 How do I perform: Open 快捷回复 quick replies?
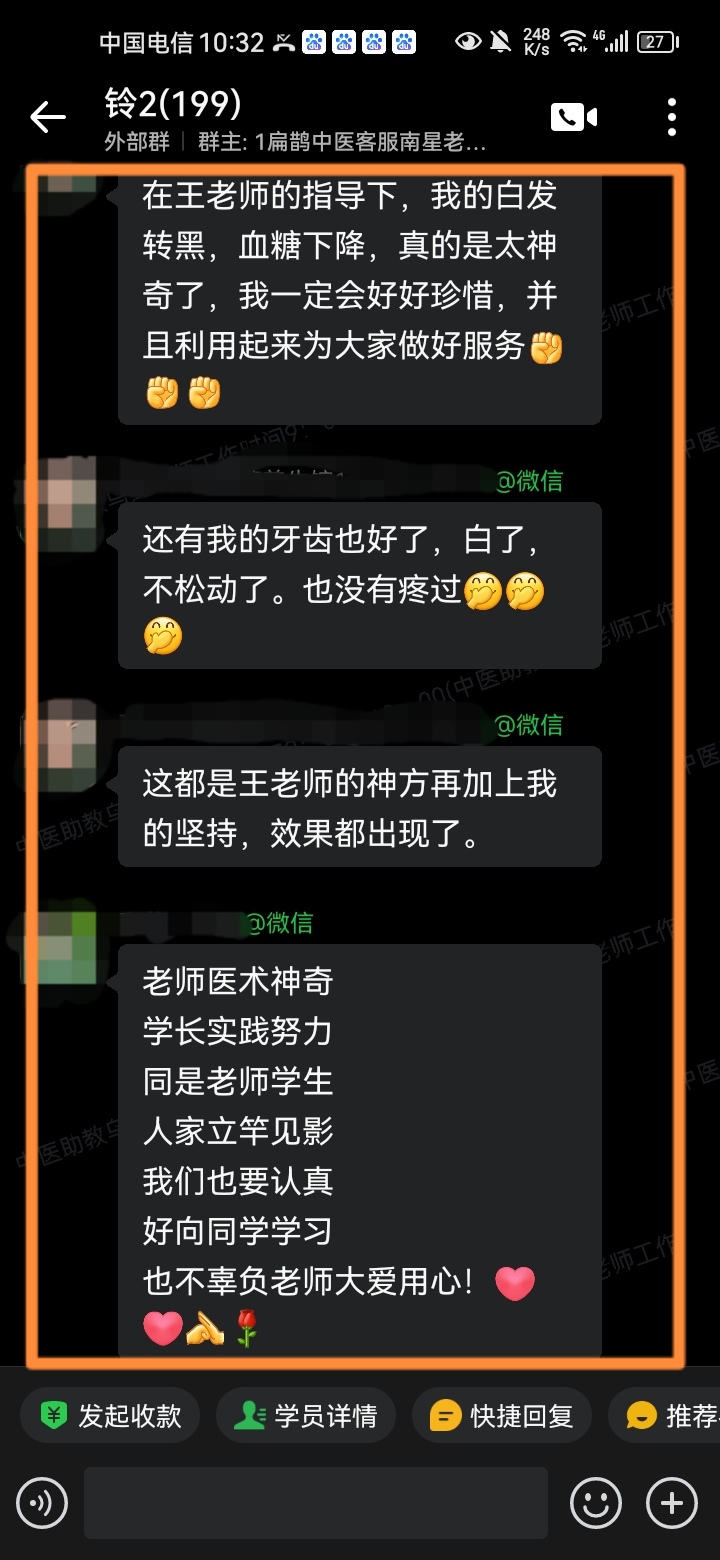click(501, 1416)
